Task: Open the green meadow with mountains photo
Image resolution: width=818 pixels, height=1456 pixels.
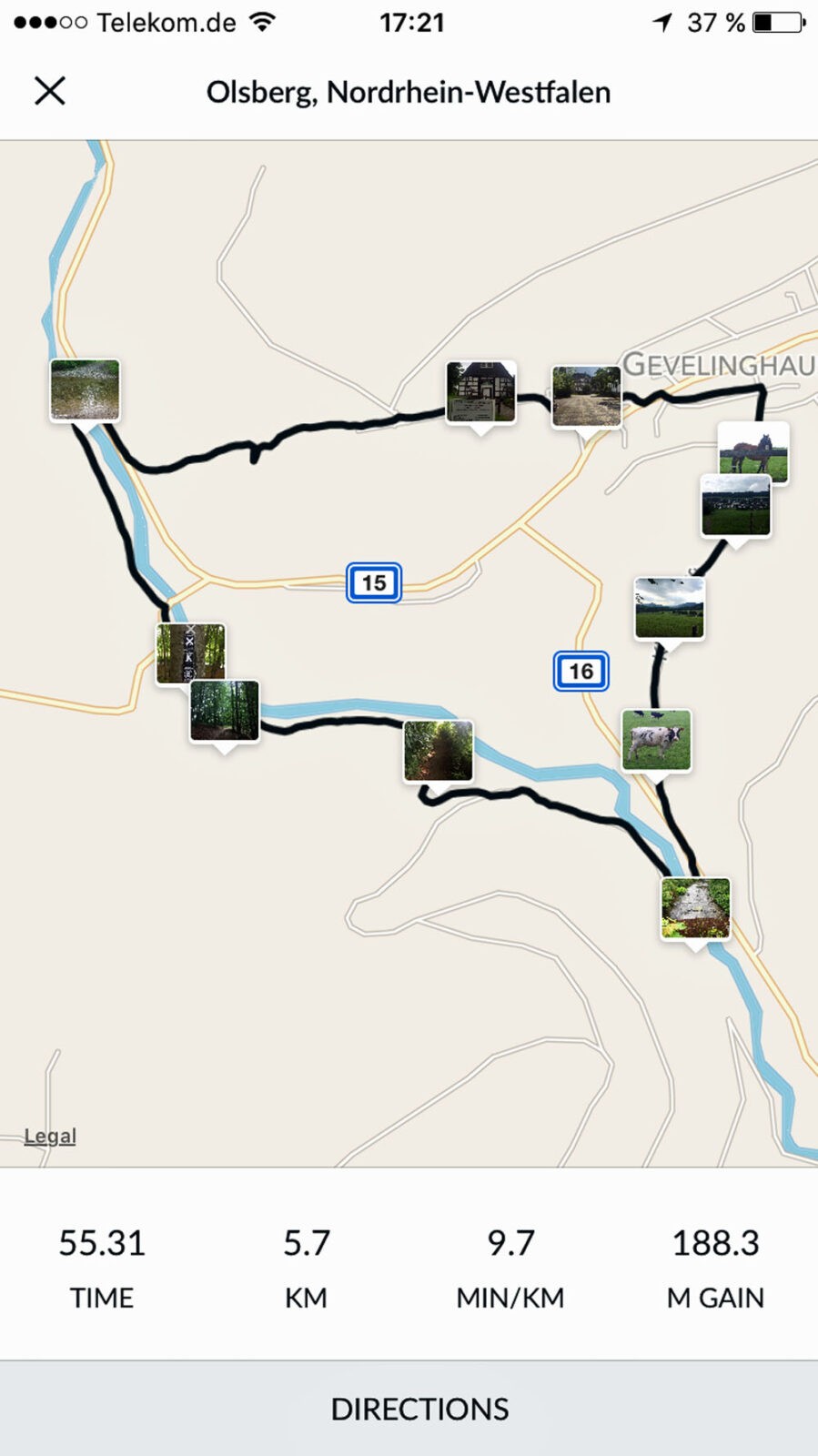Action: pos(669,608)
